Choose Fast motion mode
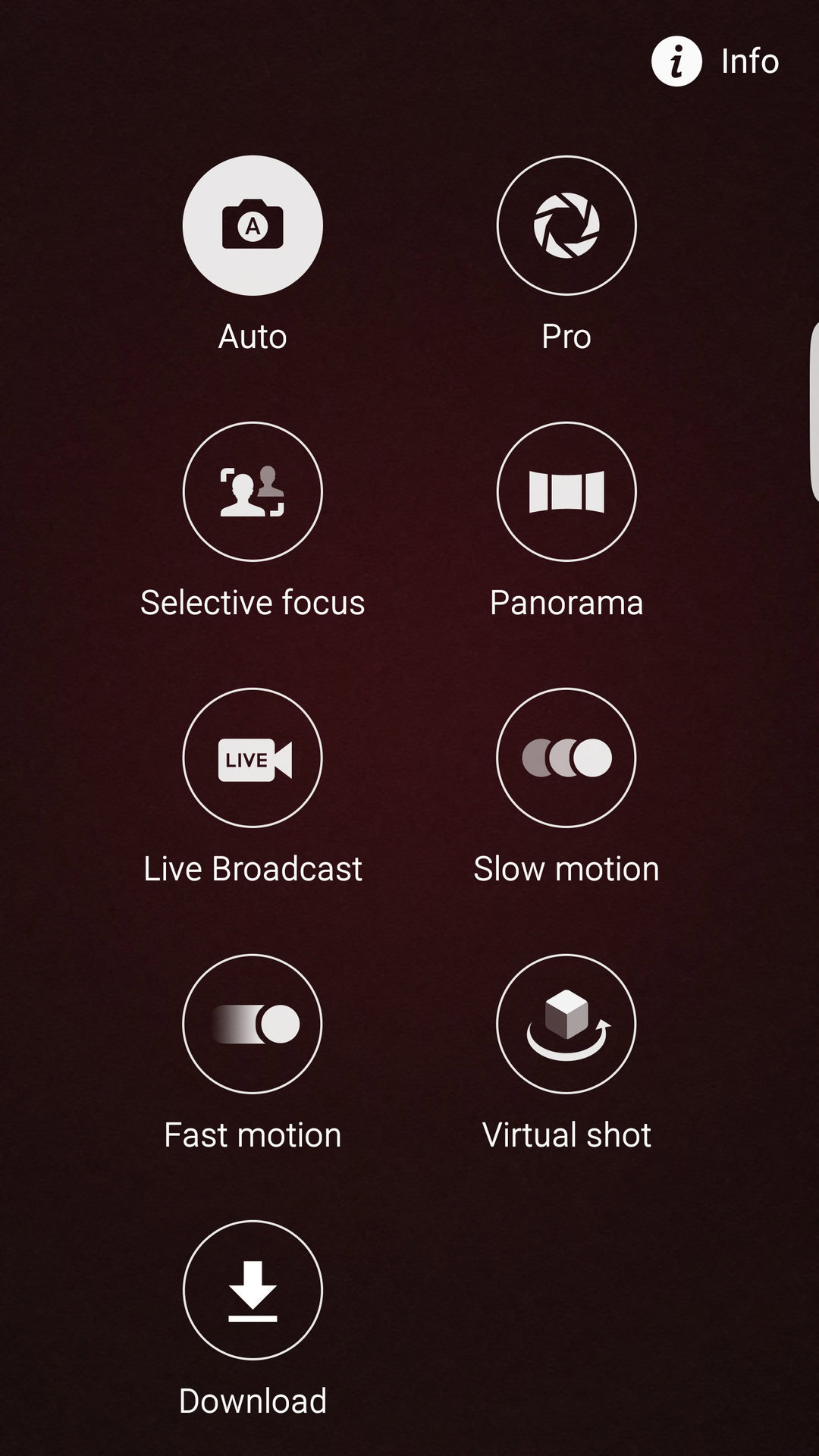Screen dimensions: 819x1456 [253, 1025]
